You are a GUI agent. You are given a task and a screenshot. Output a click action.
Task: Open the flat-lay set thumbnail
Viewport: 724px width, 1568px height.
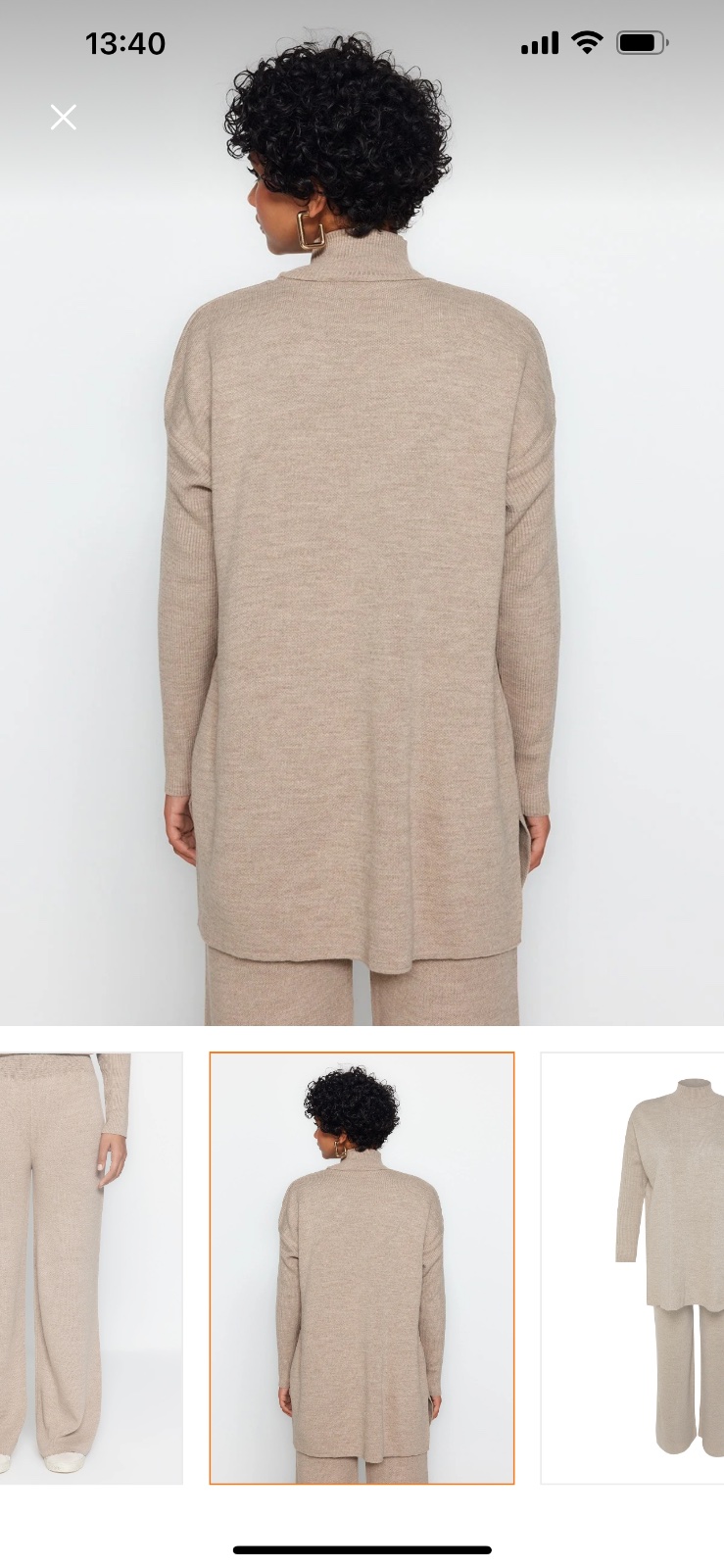coord(635,1267)
